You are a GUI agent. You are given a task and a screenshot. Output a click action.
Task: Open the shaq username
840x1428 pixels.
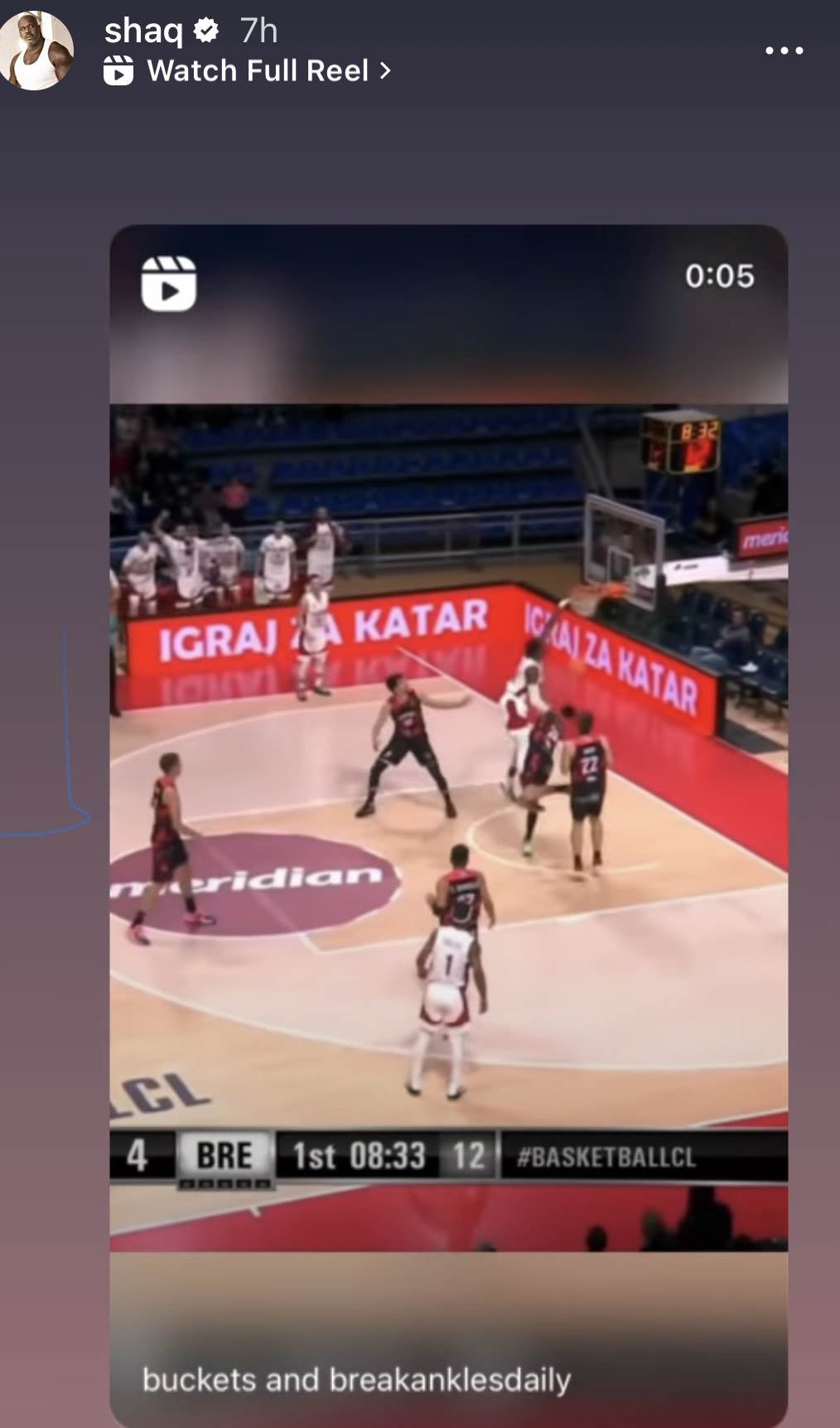tap(143, 31)
